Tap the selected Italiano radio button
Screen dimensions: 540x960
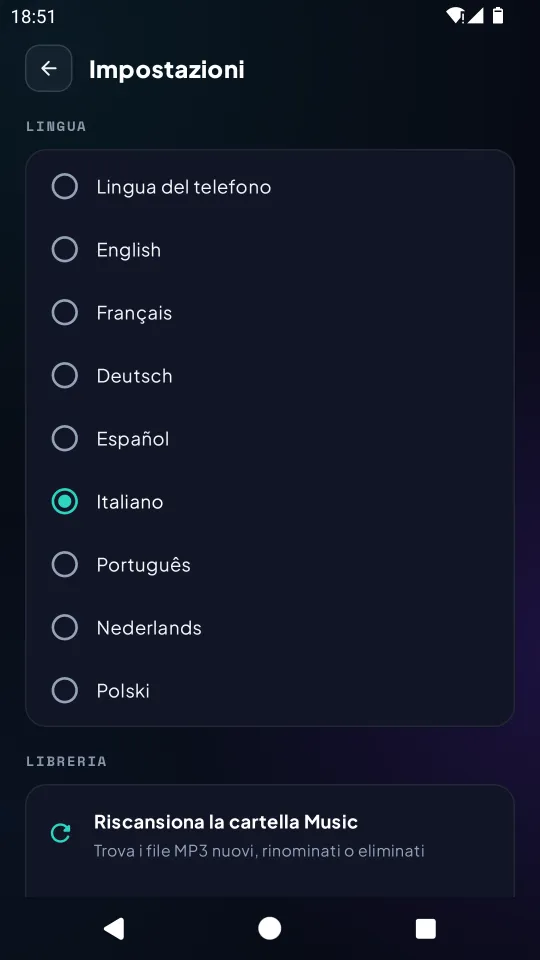click(64, 502)
